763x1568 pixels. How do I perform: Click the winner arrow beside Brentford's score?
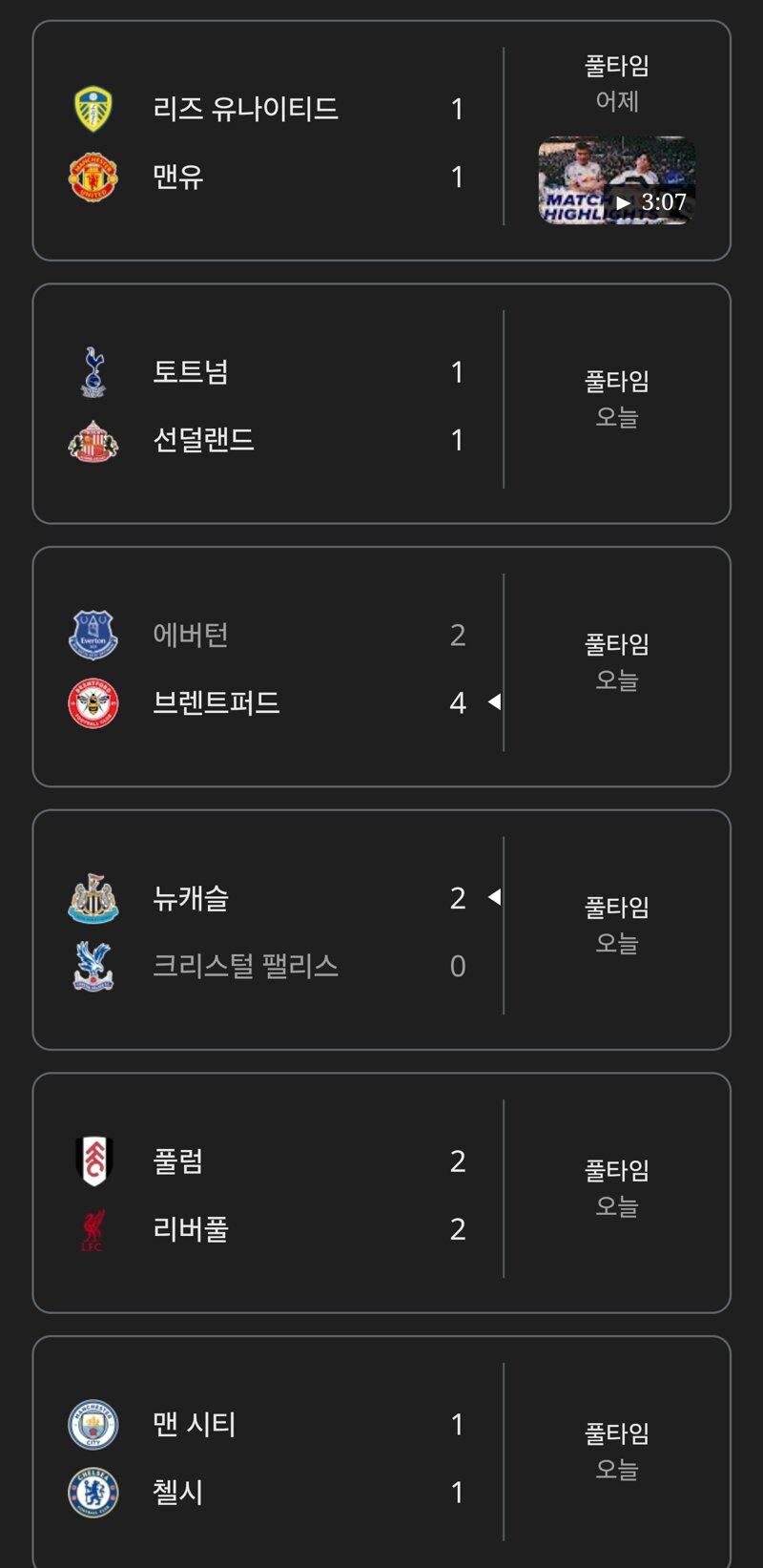point(494,700)
